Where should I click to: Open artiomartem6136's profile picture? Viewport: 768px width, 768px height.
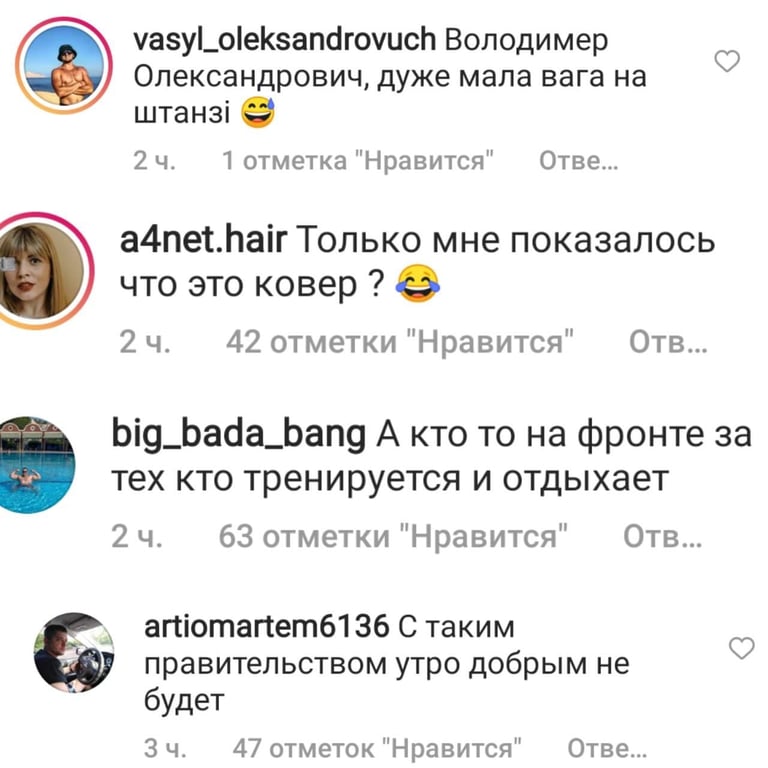[75, 653]
